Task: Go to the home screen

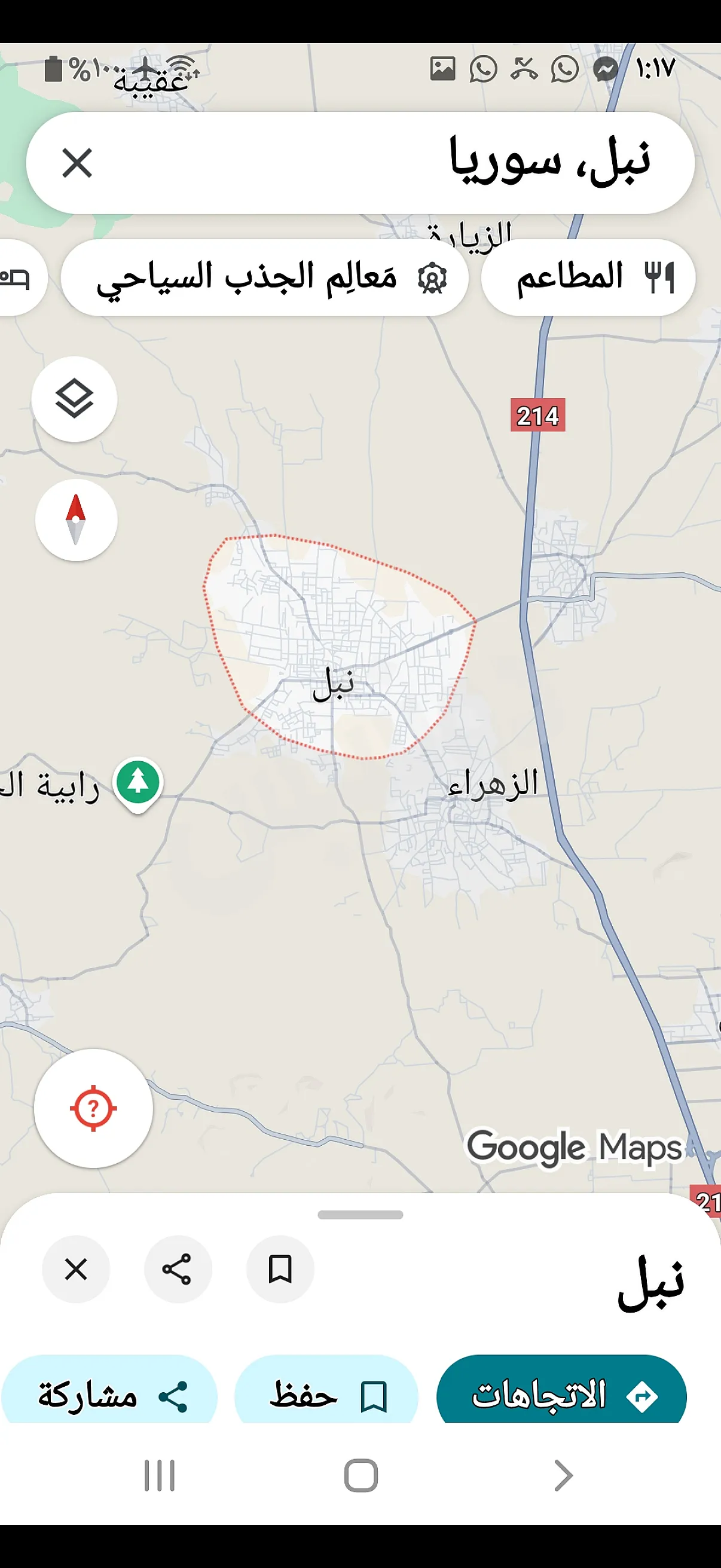Action: [x=361, y=1475]
